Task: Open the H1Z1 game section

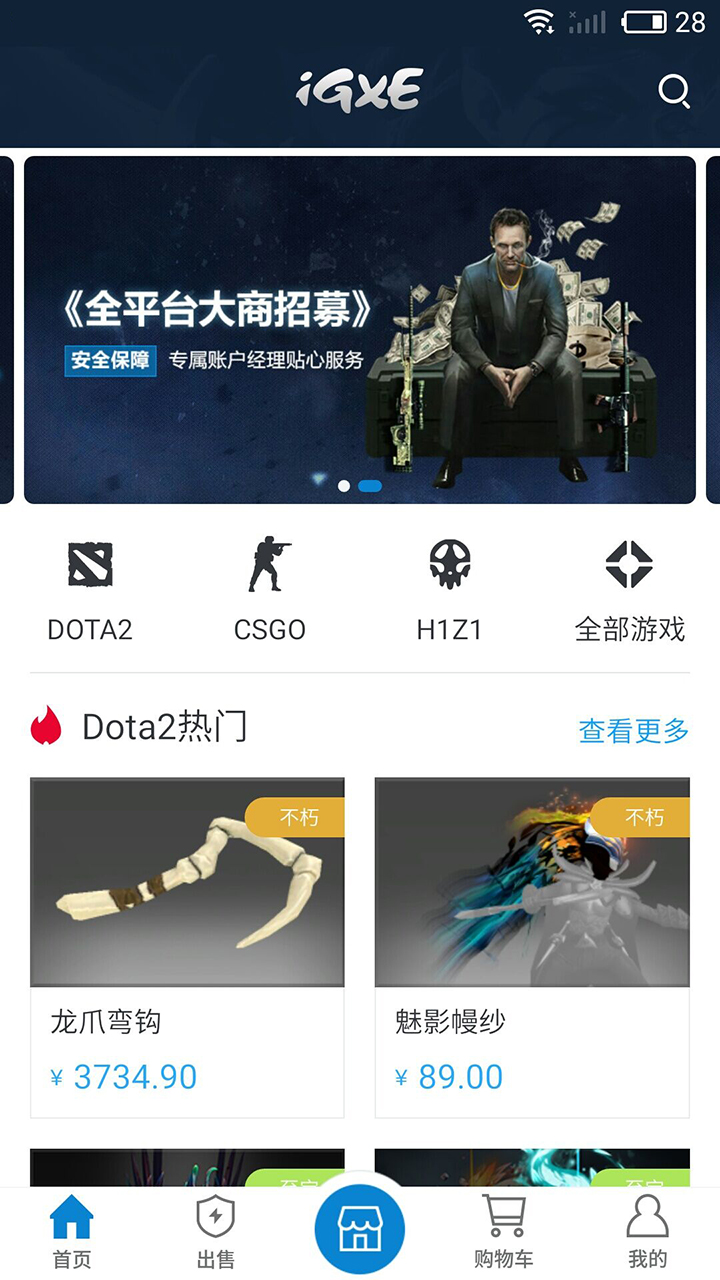Action: 450,565
